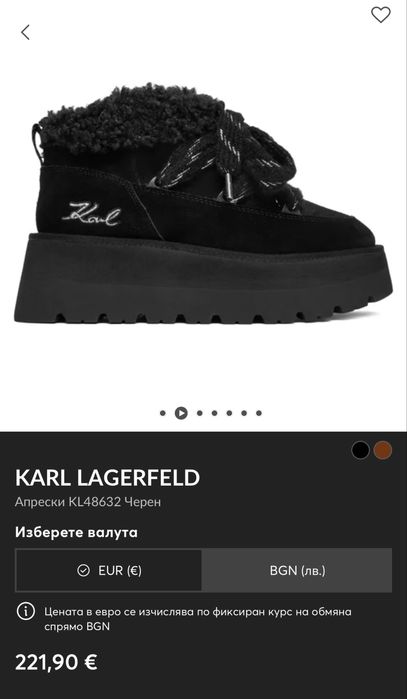The height and width of the screenshot is (699, 407).
Task: Open the KARL LAGERFELD product photo
Action: [203, 204]
